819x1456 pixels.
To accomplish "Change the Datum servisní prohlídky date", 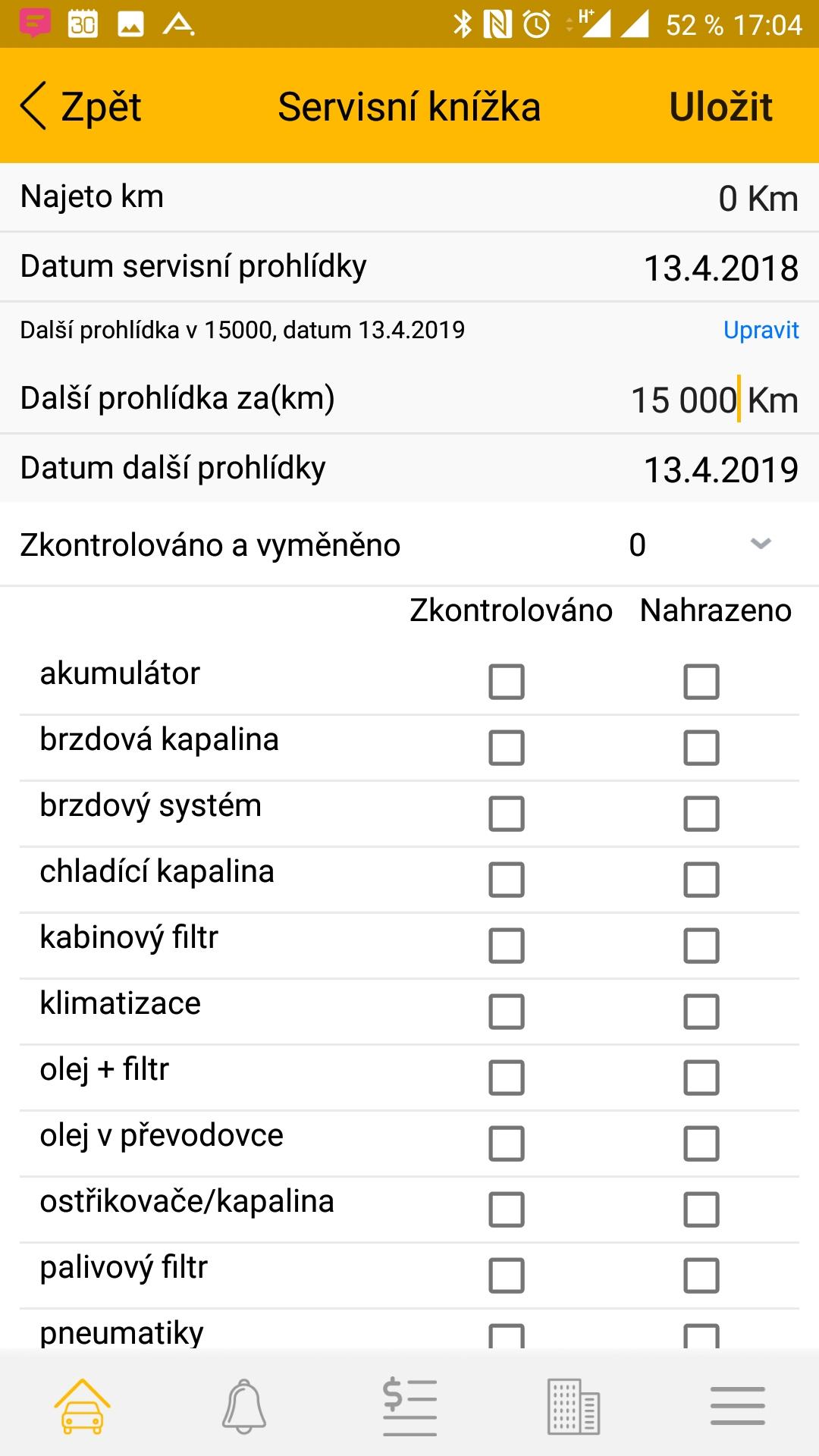I will [x=720, y=268].
